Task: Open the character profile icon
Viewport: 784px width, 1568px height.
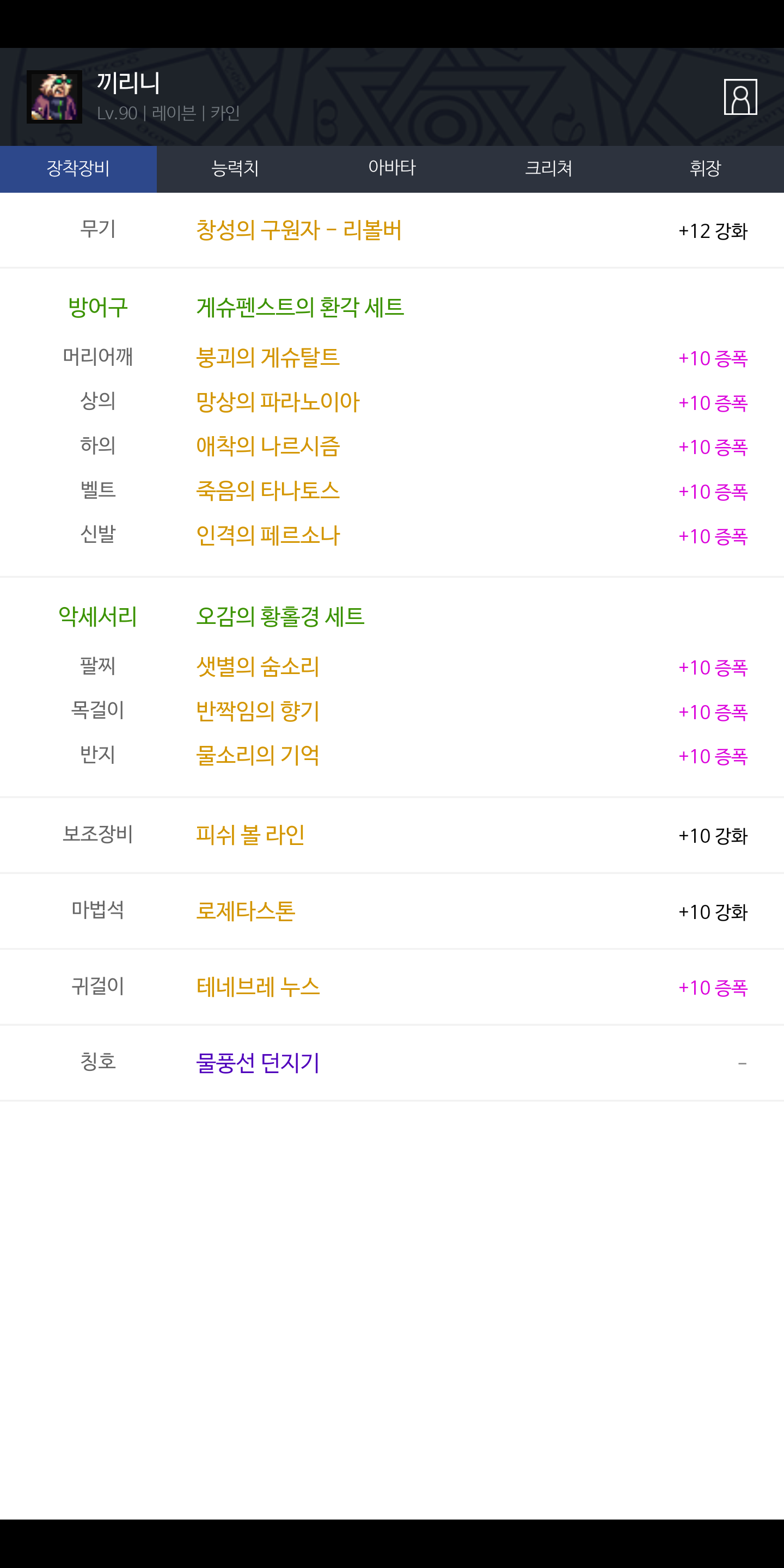Action: [739, 97]
